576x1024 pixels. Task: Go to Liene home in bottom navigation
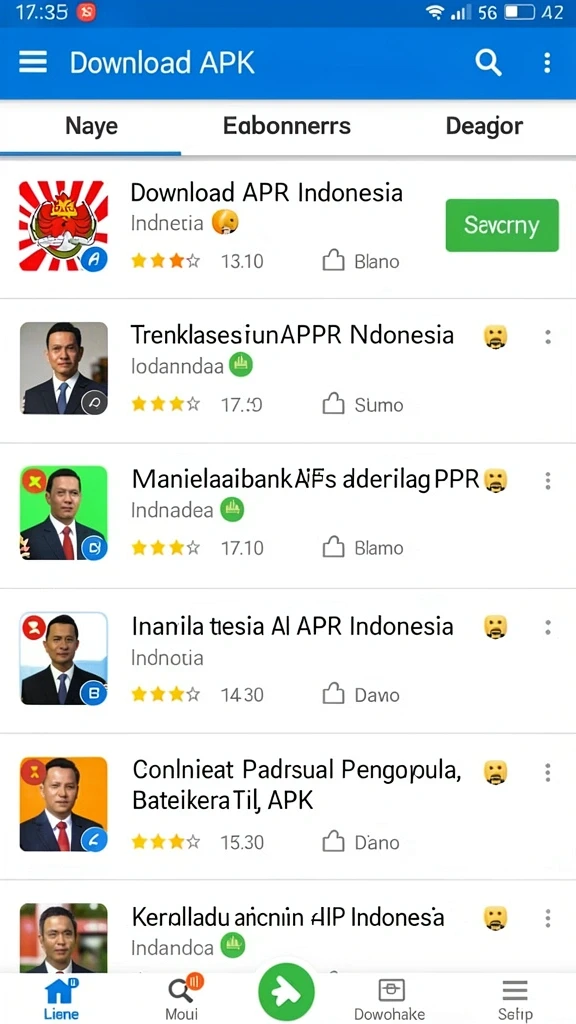click(x=61, y=999)
